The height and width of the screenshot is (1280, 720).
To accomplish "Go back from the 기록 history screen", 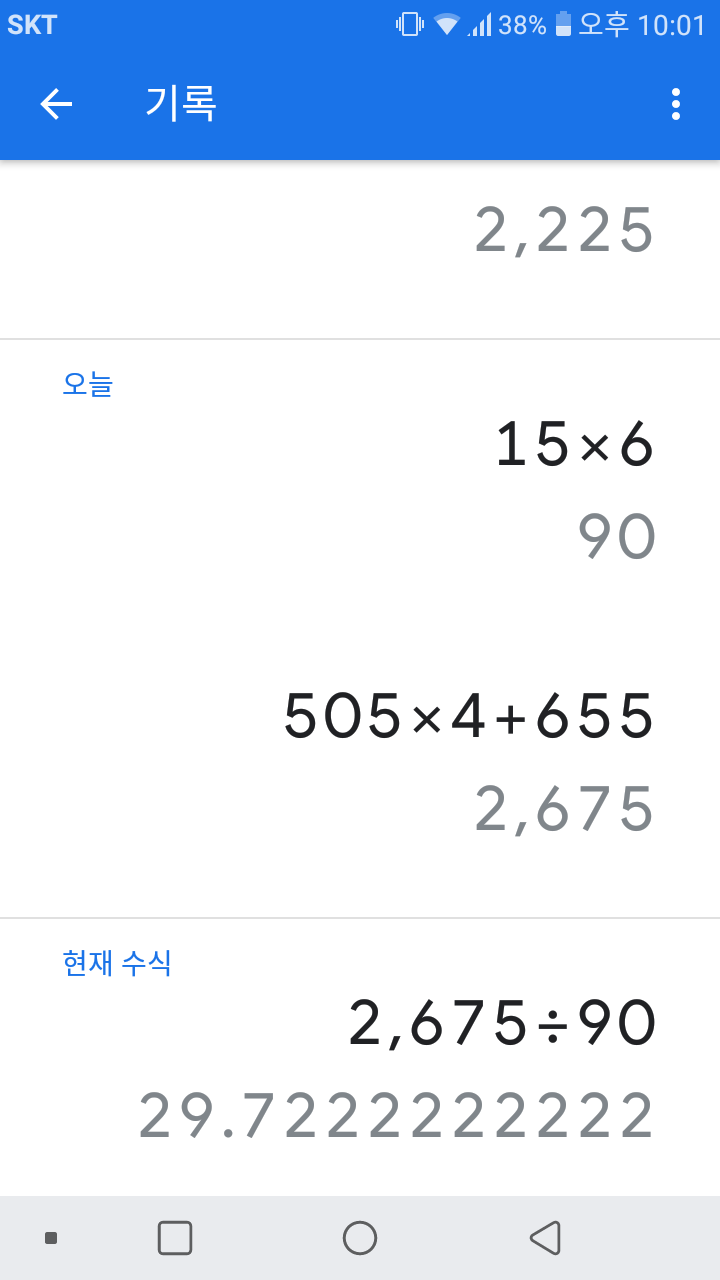I will point(56,104).
